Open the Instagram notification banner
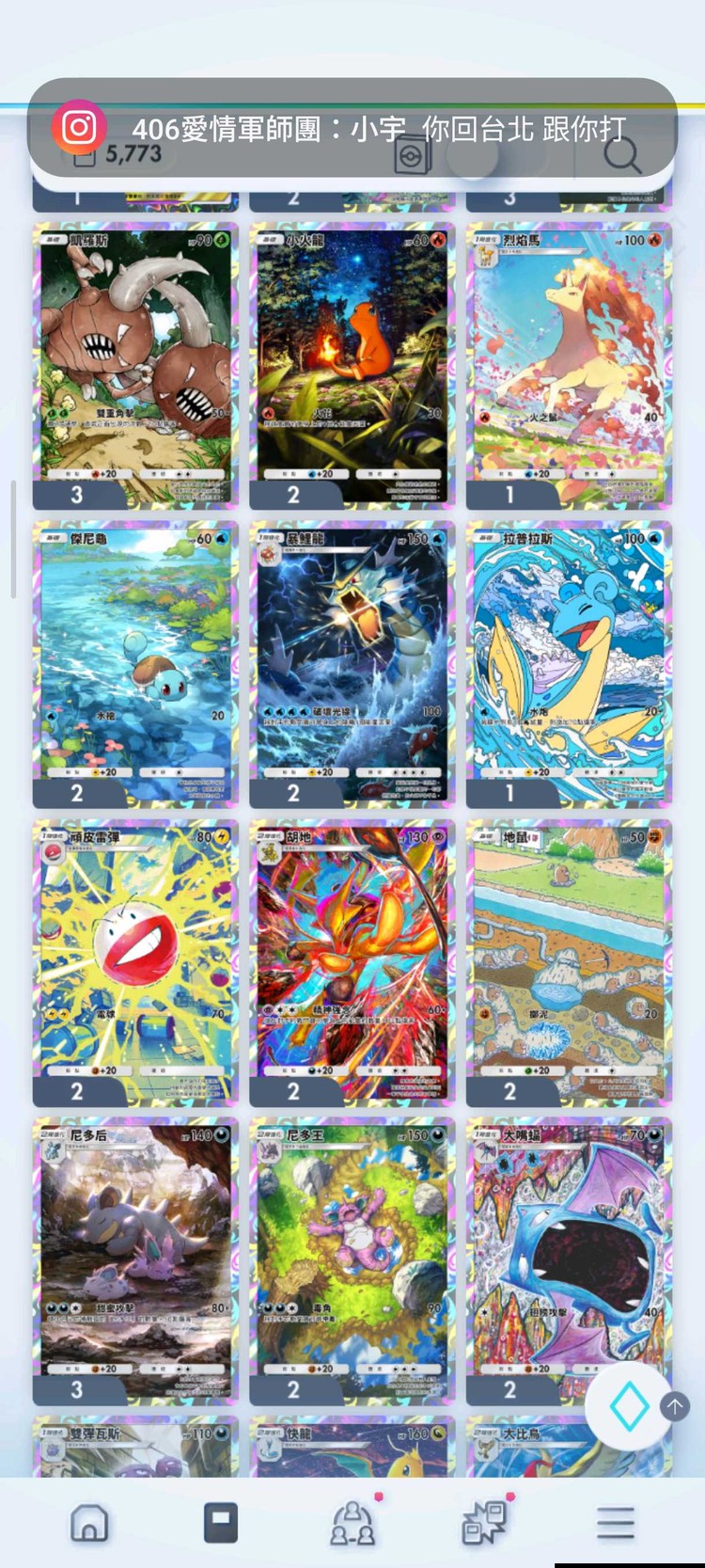Screen dimensions: 705x1568 352,128
